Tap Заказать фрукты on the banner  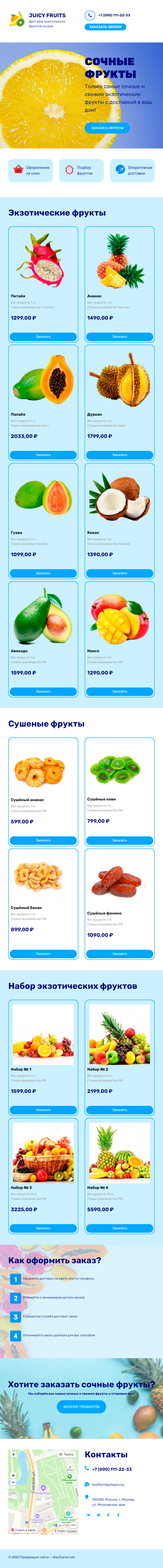click(x=107, y=128)
